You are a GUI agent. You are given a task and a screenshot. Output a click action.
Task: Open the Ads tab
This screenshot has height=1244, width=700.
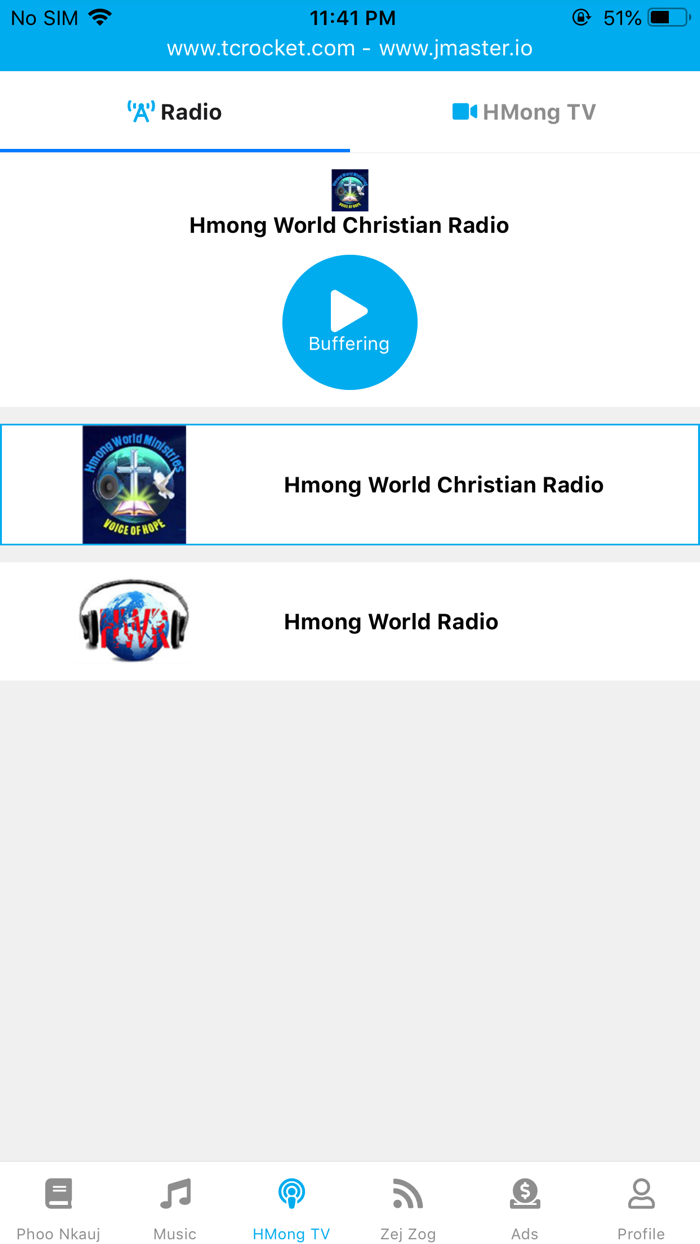click(x=525, y=1207)
